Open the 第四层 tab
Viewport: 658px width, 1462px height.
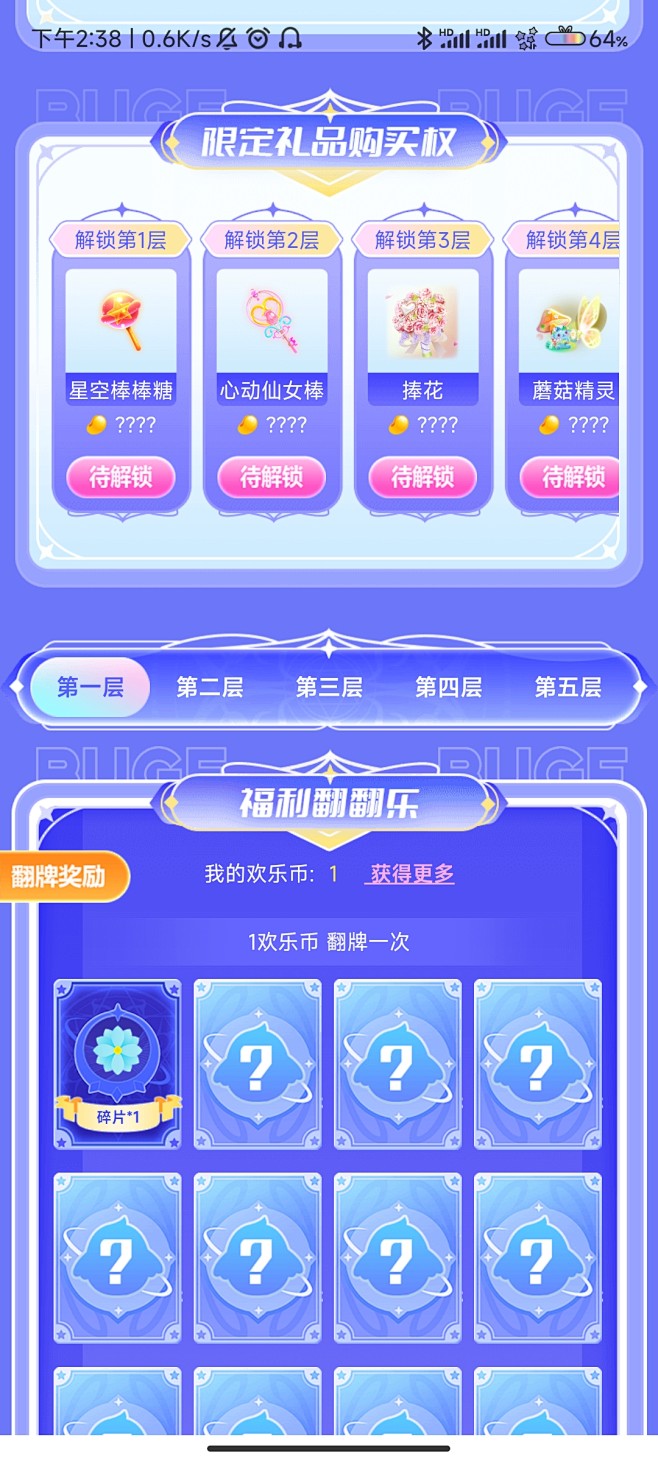coord(448,688)
